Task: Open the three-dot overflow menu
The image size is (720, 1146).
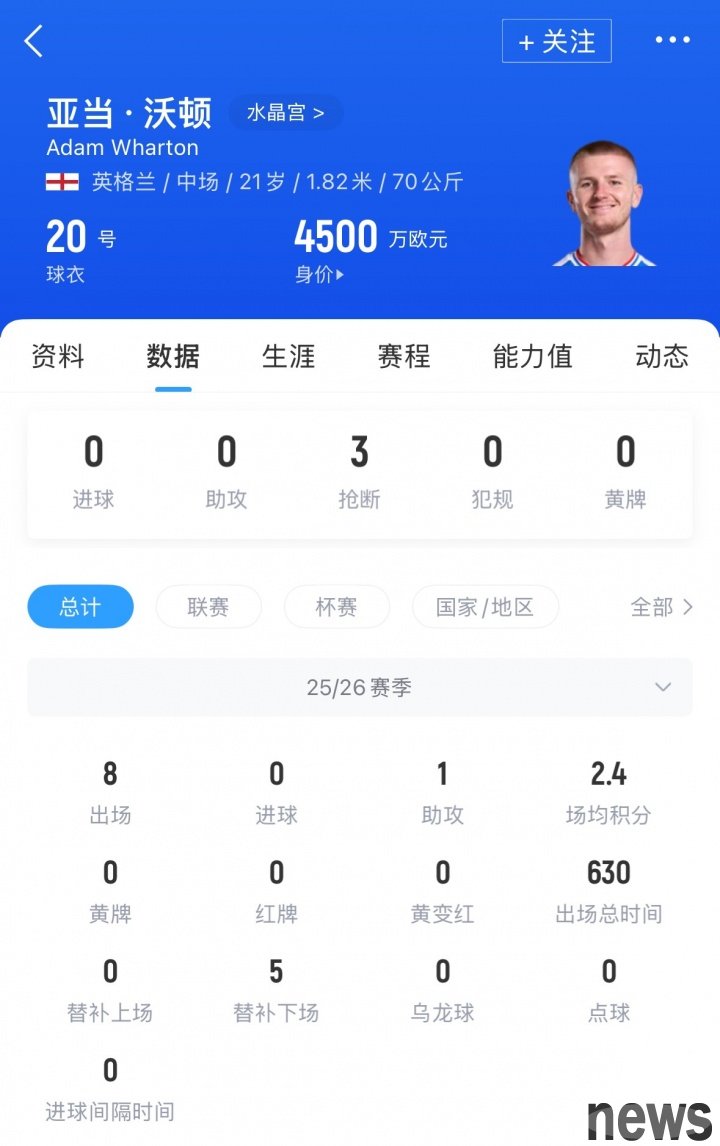Action: tap(672, 40)
